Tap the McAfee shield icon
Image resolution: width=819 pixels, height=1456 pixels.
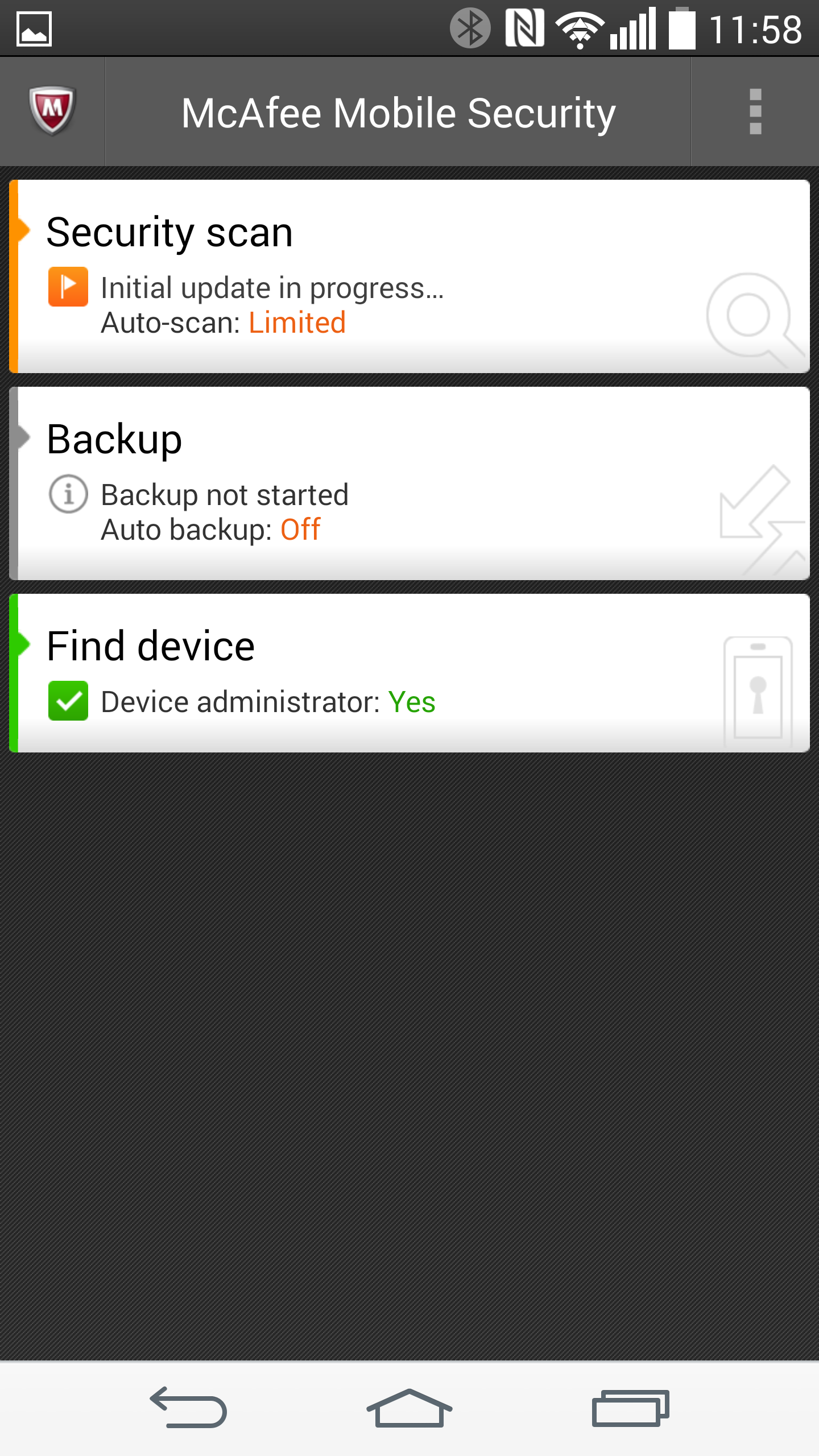[x=52, y=110]
